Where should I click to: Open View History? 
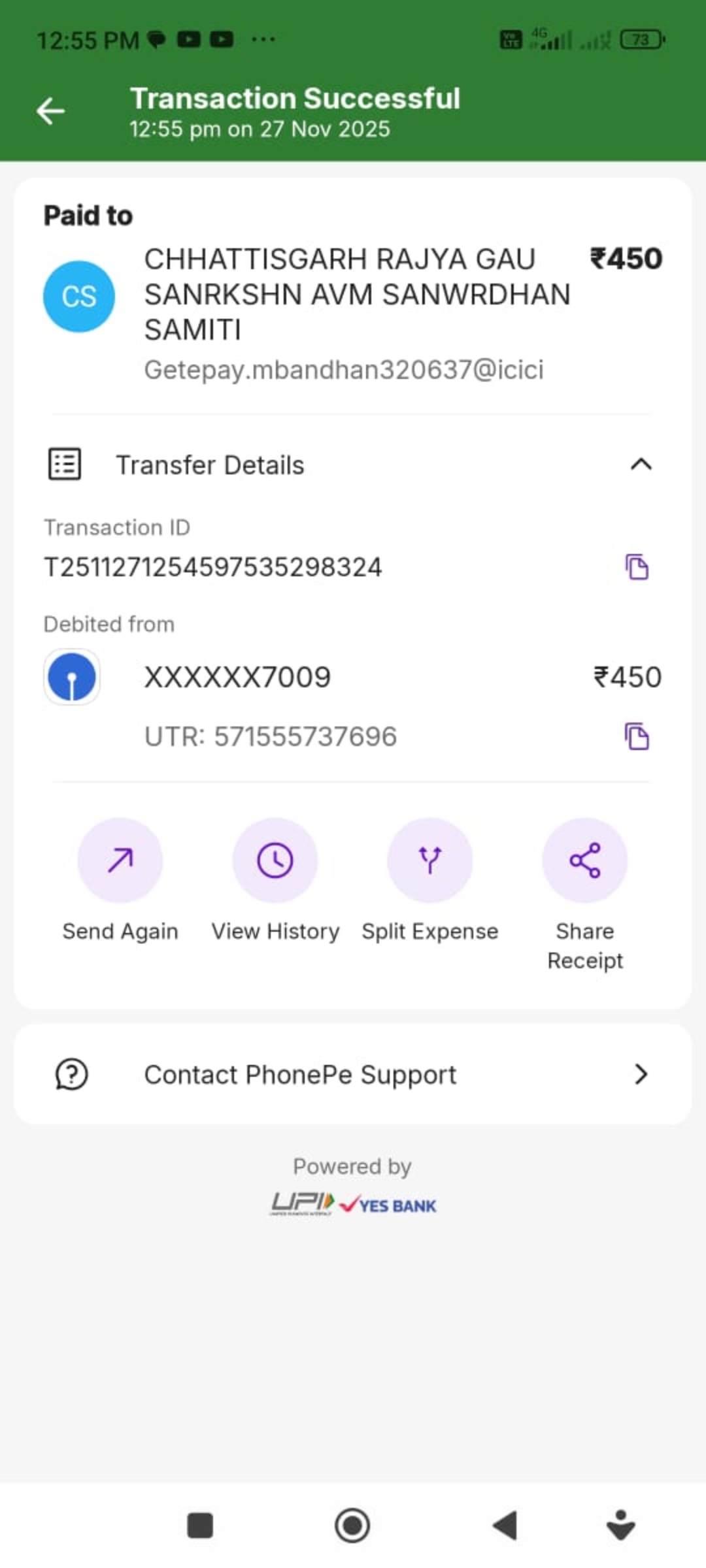pyautogui.click(x=275, y=860)
